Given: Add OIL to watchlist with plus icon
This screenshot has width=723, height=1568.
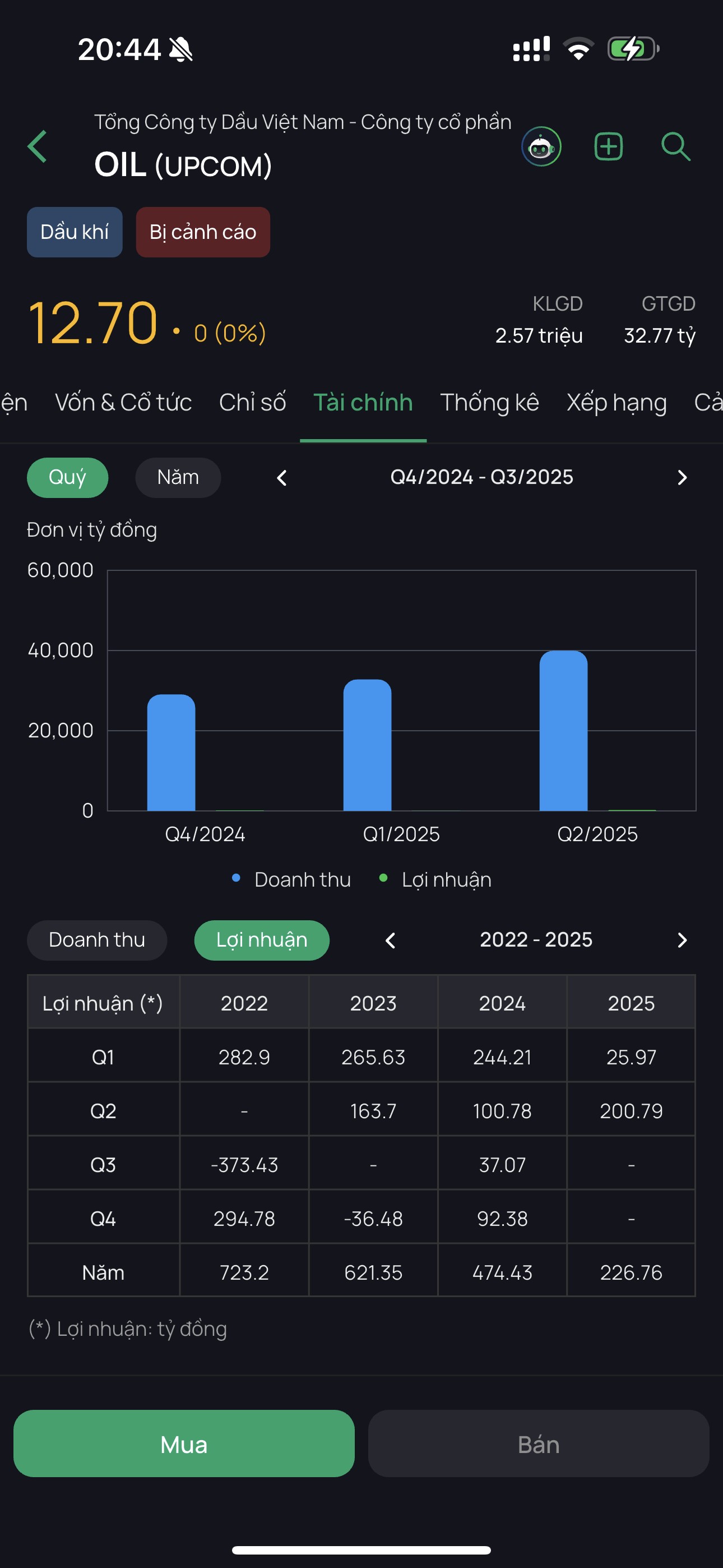Looking at the screenshot, I should (608, 146).
